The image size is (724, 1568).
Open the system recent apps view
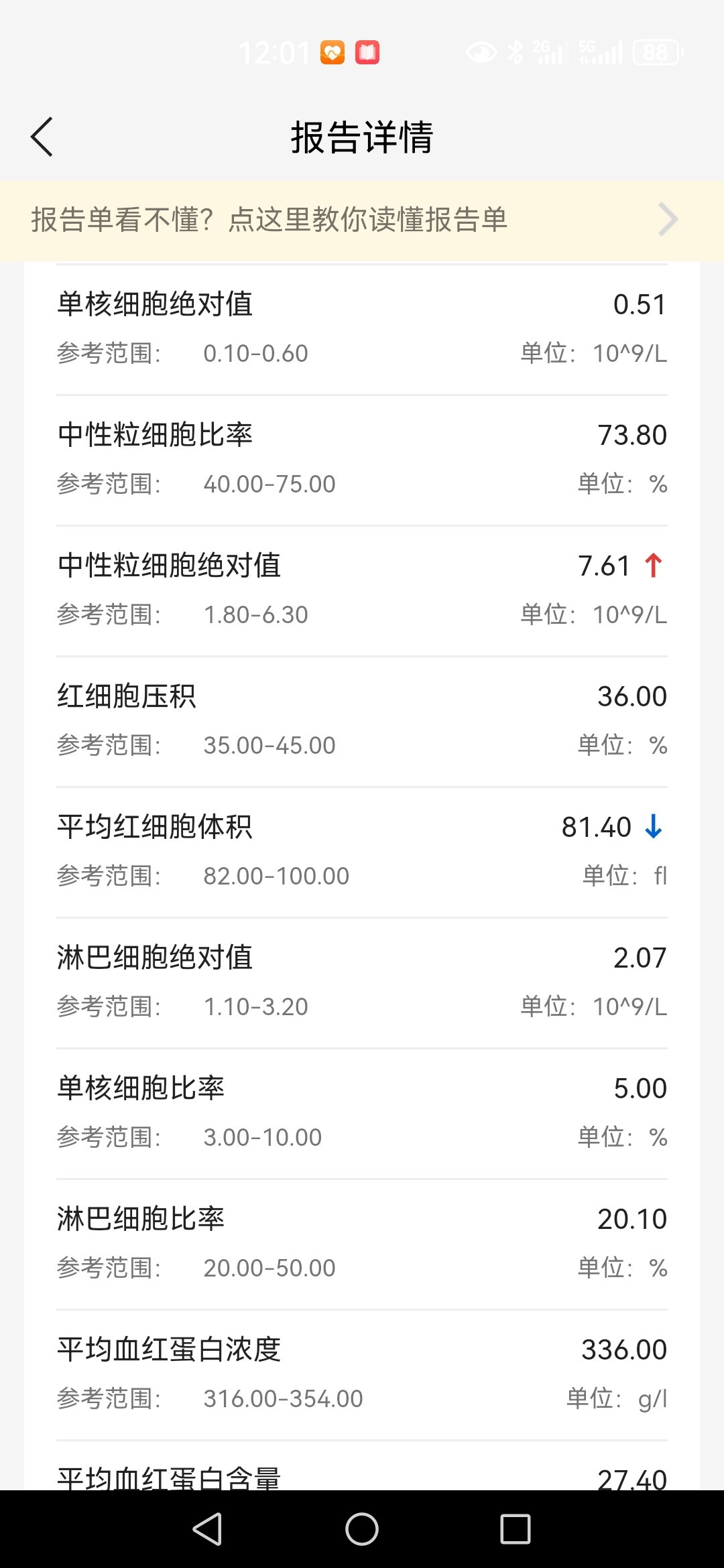click(515, 1530)
